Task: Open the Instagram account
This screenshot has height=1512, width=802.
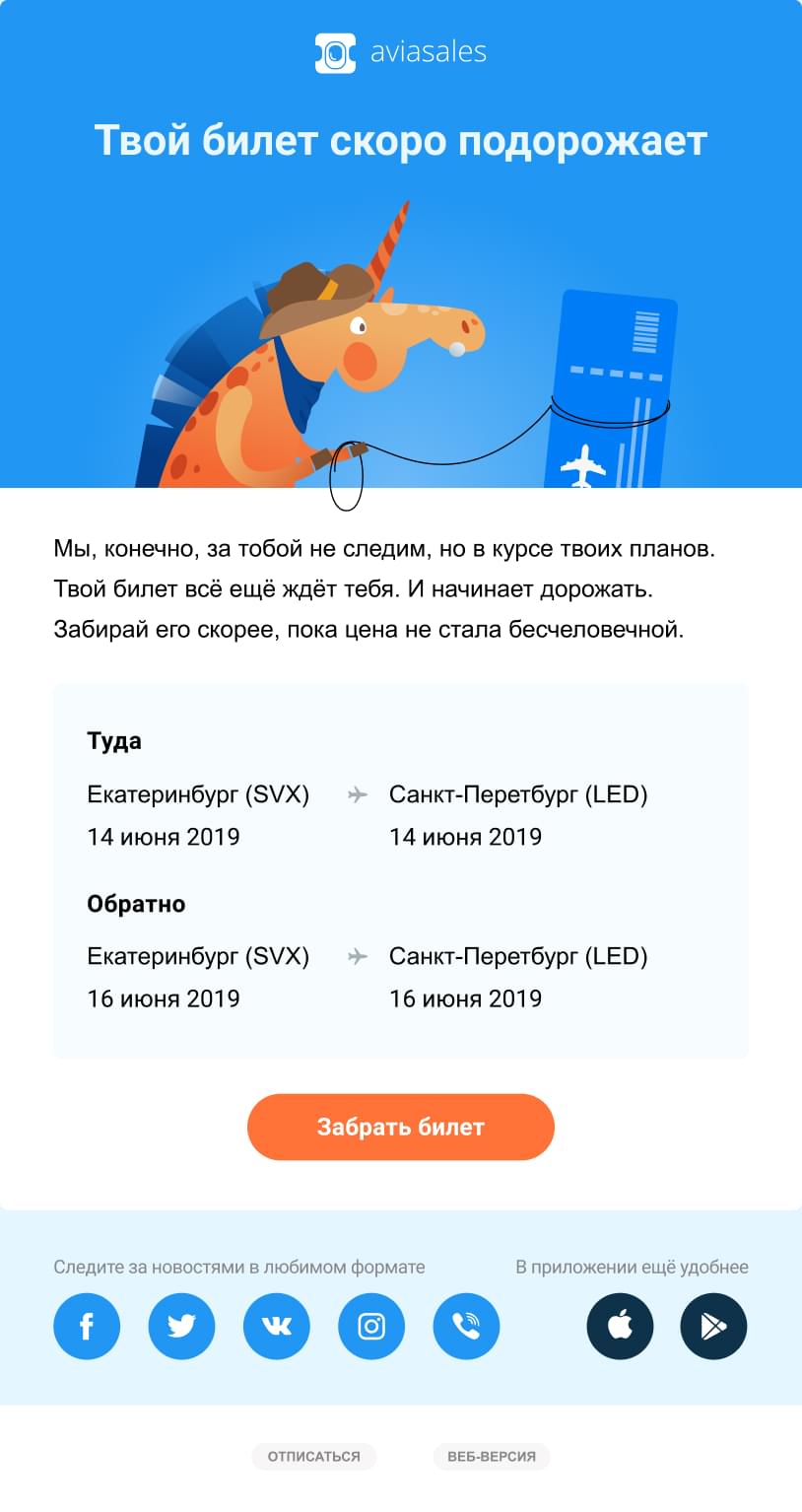Action: tap(371, 1326)
